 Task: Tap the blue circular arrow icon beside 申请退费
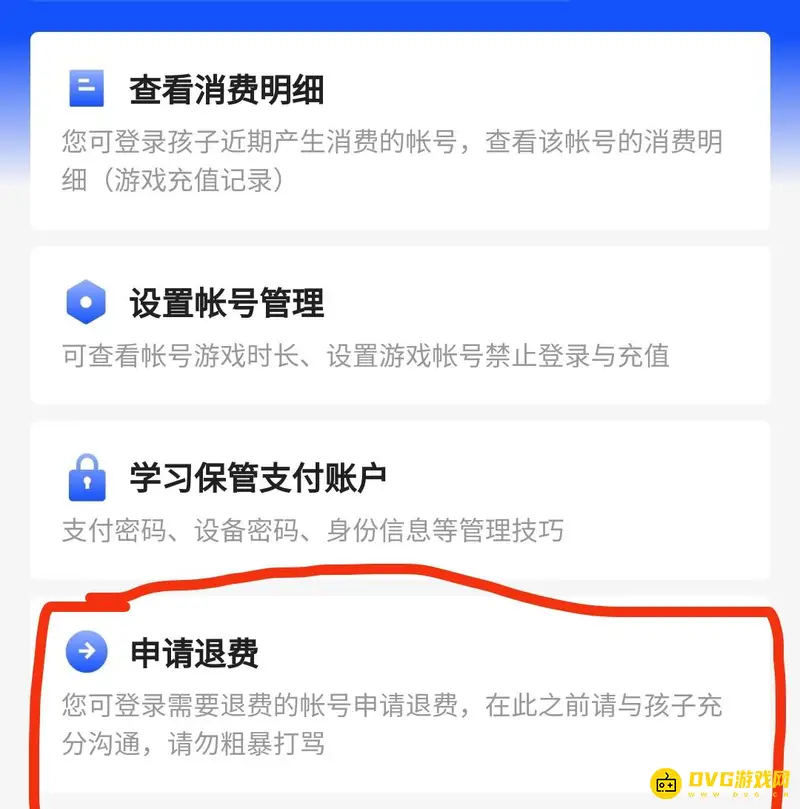86,651
